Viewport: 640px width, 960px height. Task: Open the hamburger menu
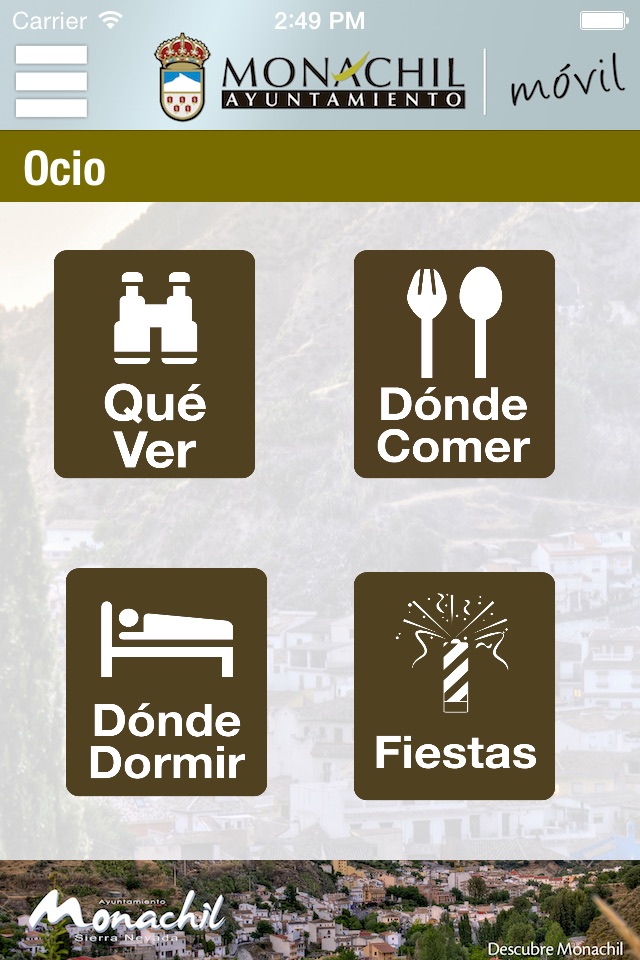[x=51, y=81]
